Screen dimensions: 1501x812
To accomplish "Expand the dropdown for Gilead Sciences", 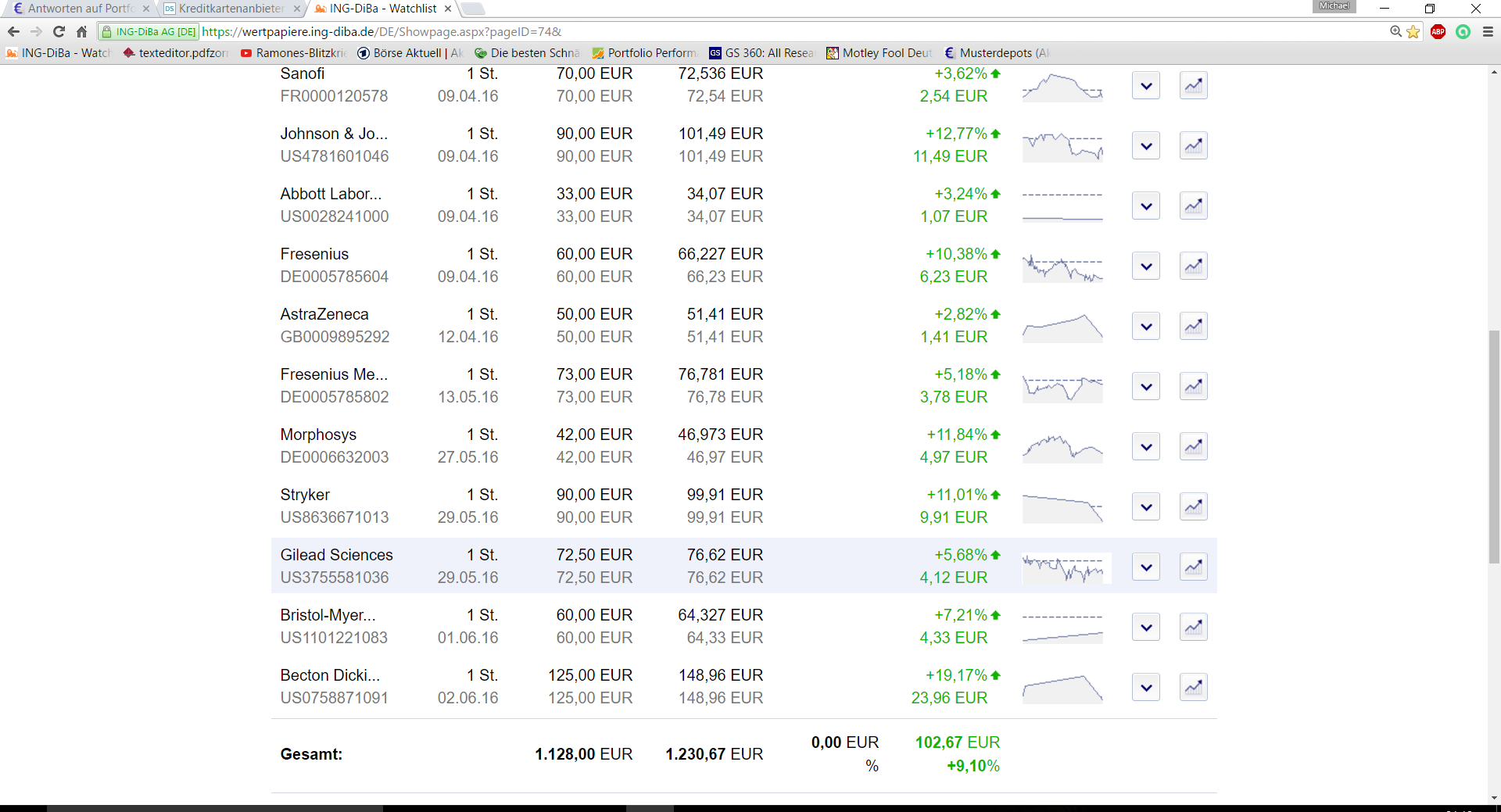I will pos(1145,567).
